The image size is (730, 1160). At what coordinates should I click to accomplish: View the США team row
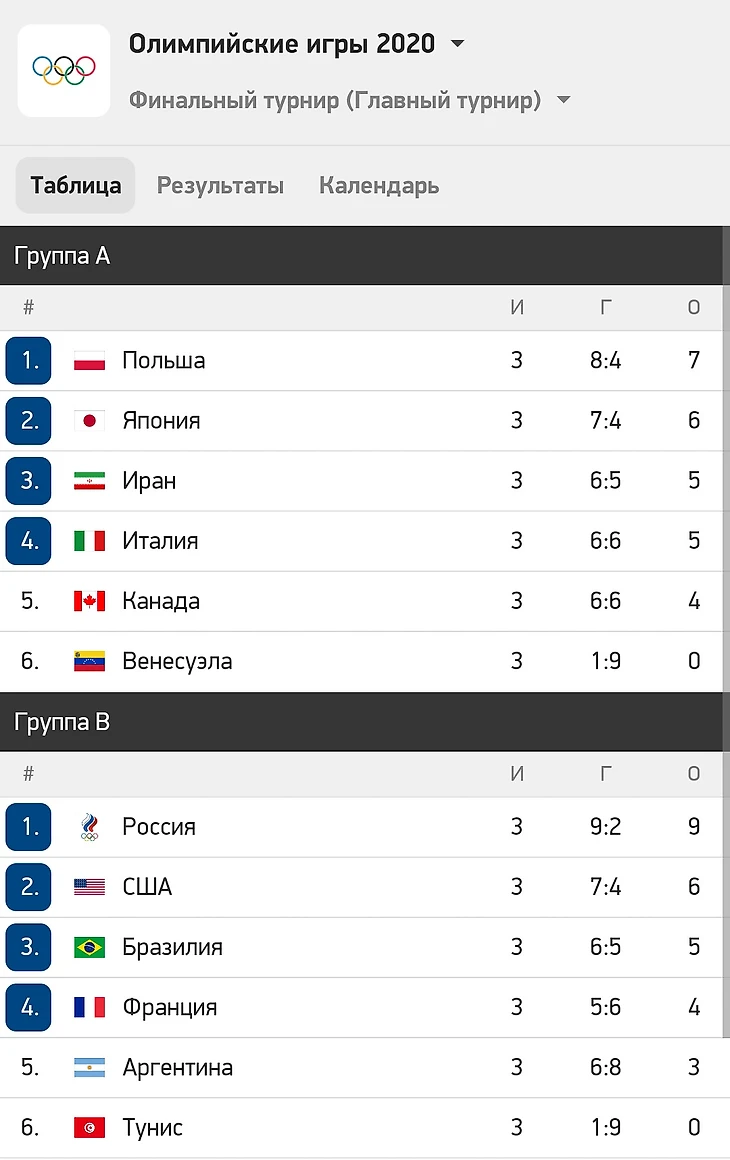[147, 887]
